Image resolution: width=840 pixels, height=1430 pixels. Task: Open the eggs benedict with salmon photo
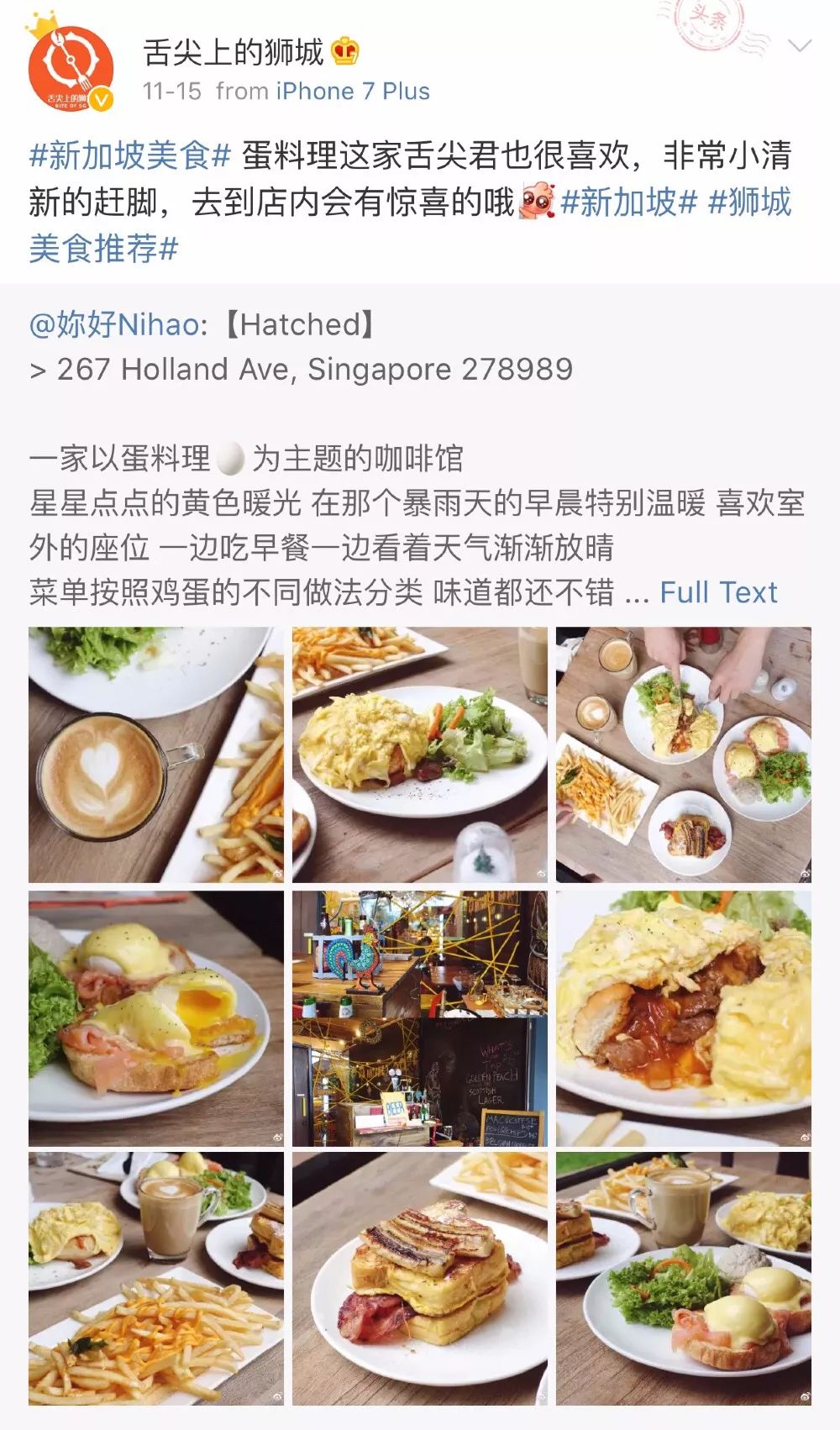[x=156, y=1017]
